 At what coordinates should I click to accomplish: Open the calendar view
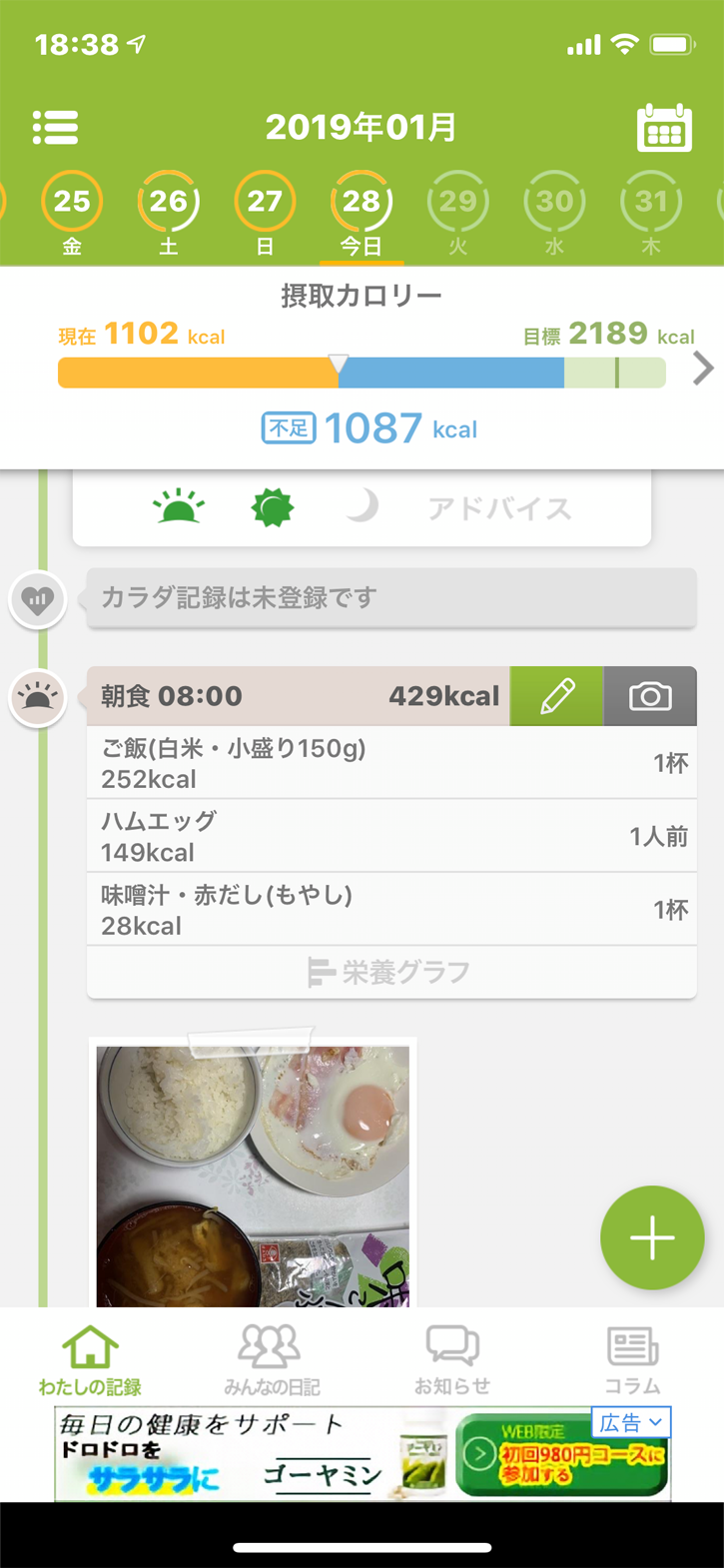pos(664,128)
